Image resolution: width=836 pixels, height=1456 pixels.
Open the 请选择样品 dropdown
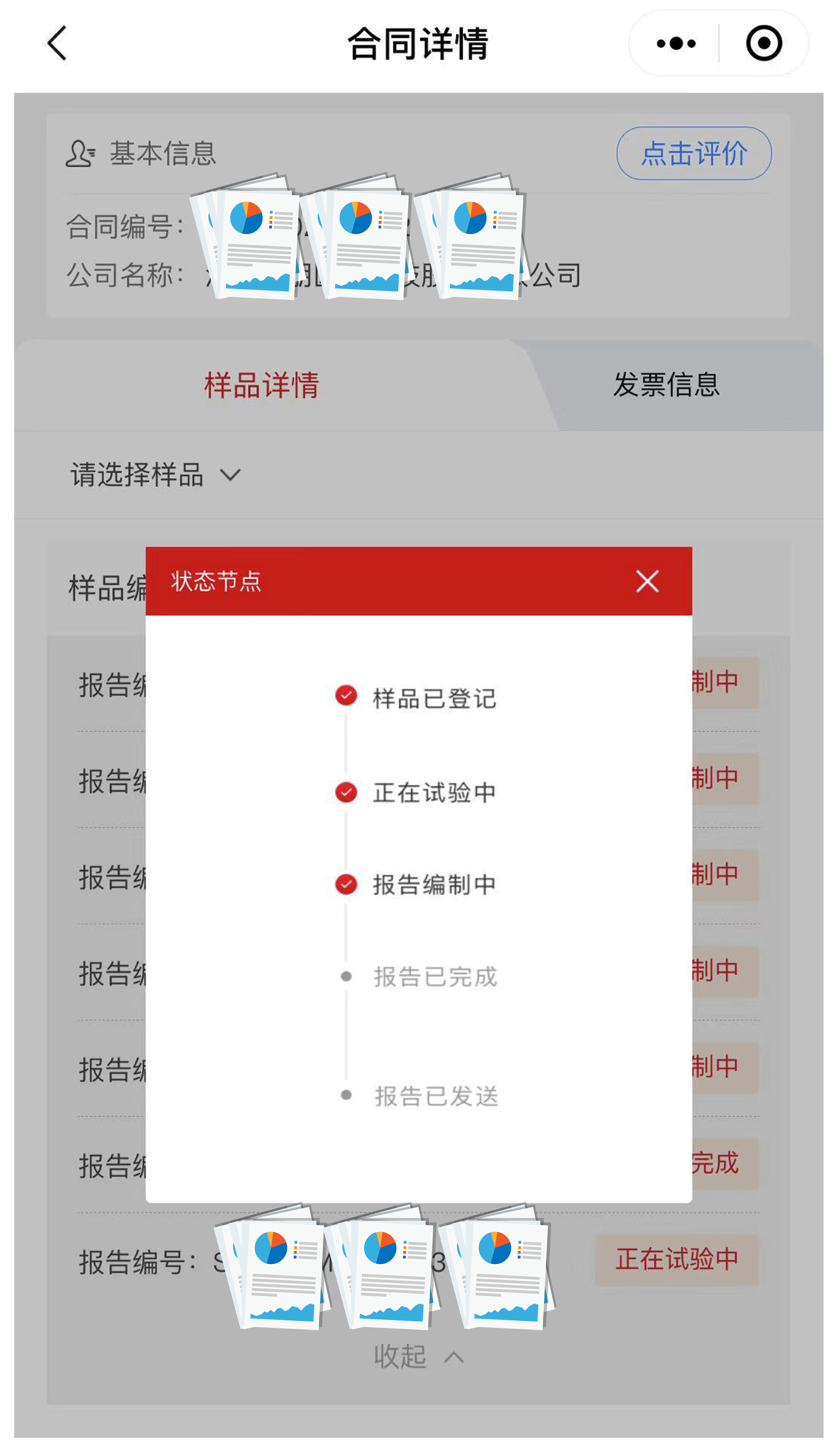click(156, 475)
